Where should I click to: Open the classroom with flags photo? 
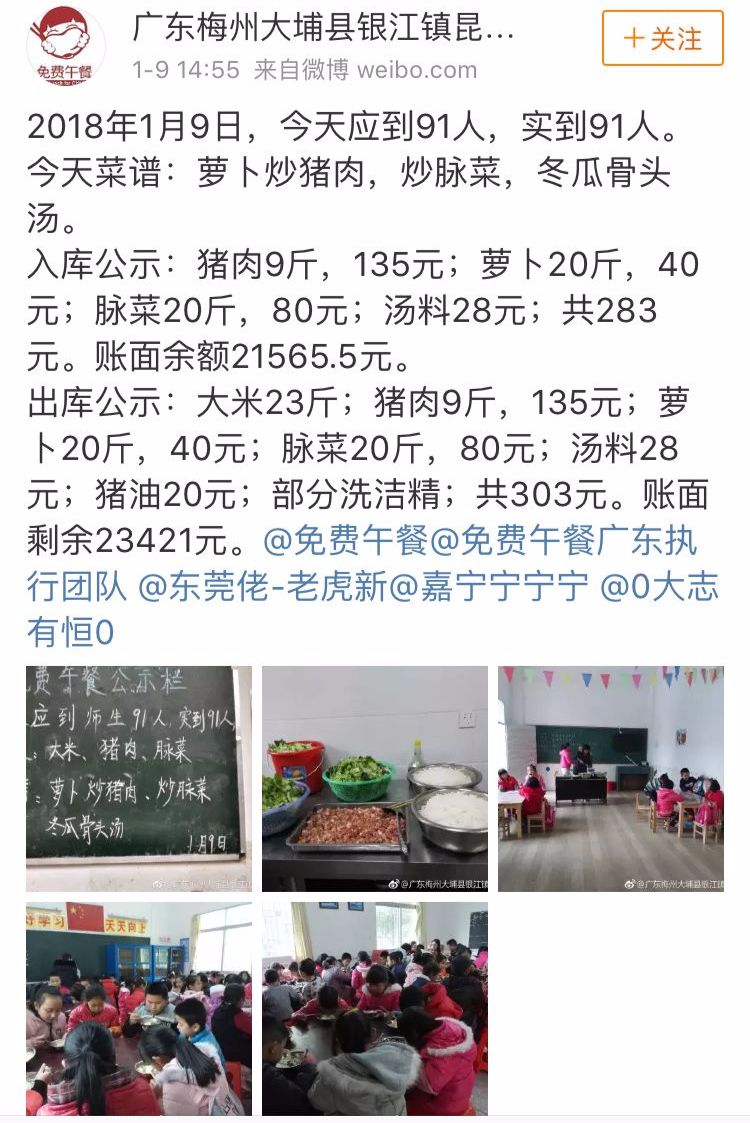[x=611, y=778]
